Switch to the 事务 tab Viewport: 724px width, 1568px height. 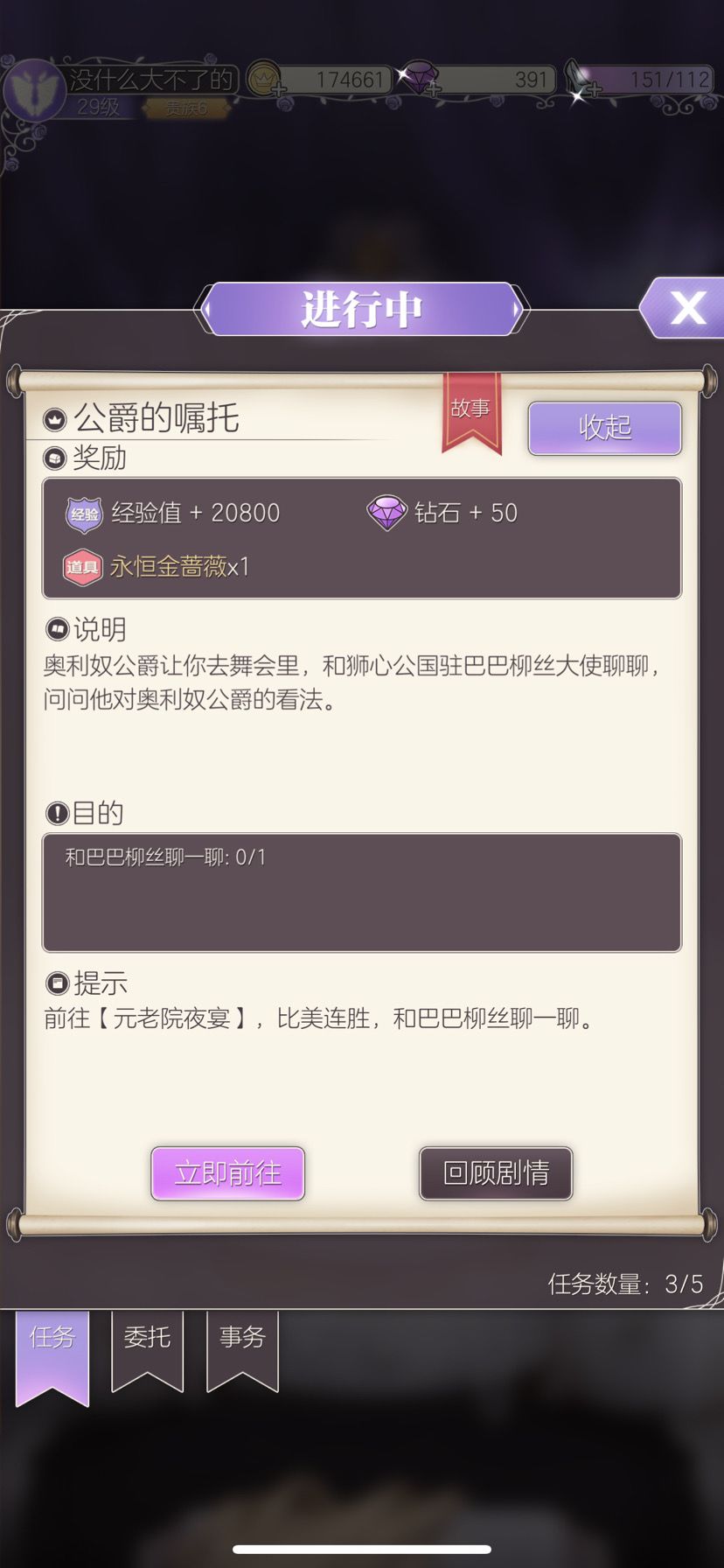(243, 1339)
